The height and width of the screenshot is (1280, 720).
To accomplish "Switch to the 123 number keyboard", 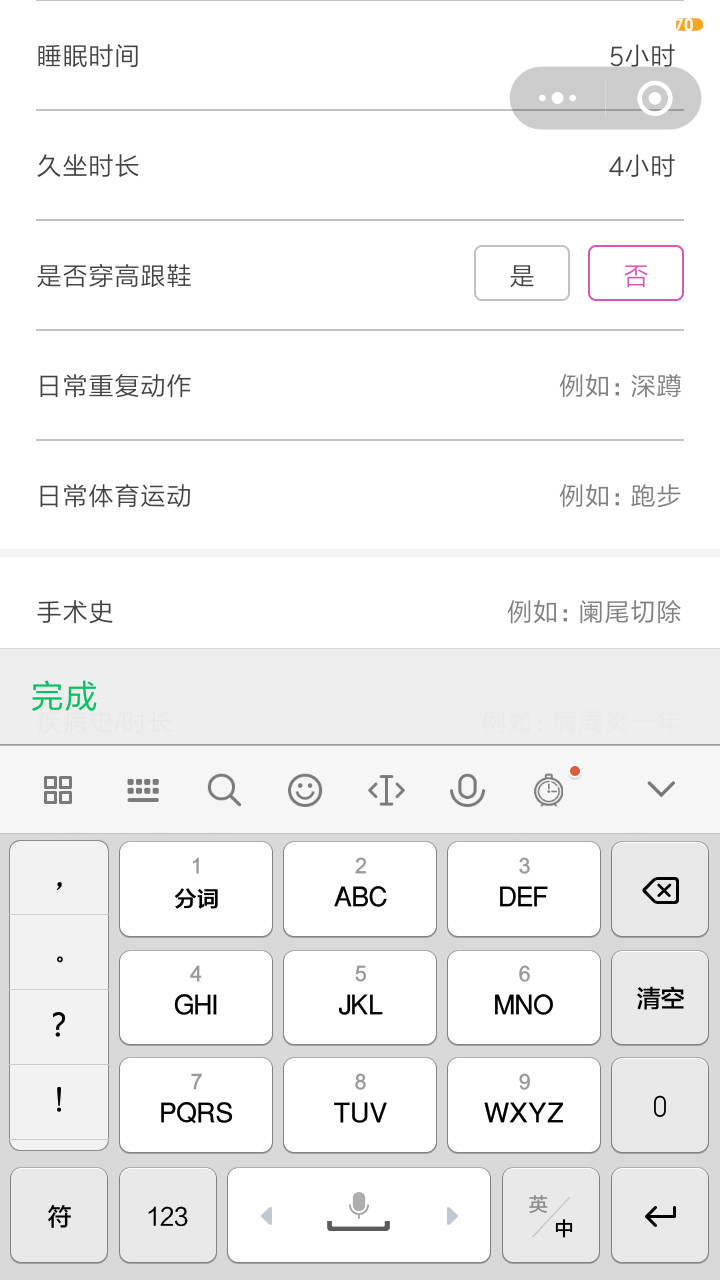I will 167,1215.
